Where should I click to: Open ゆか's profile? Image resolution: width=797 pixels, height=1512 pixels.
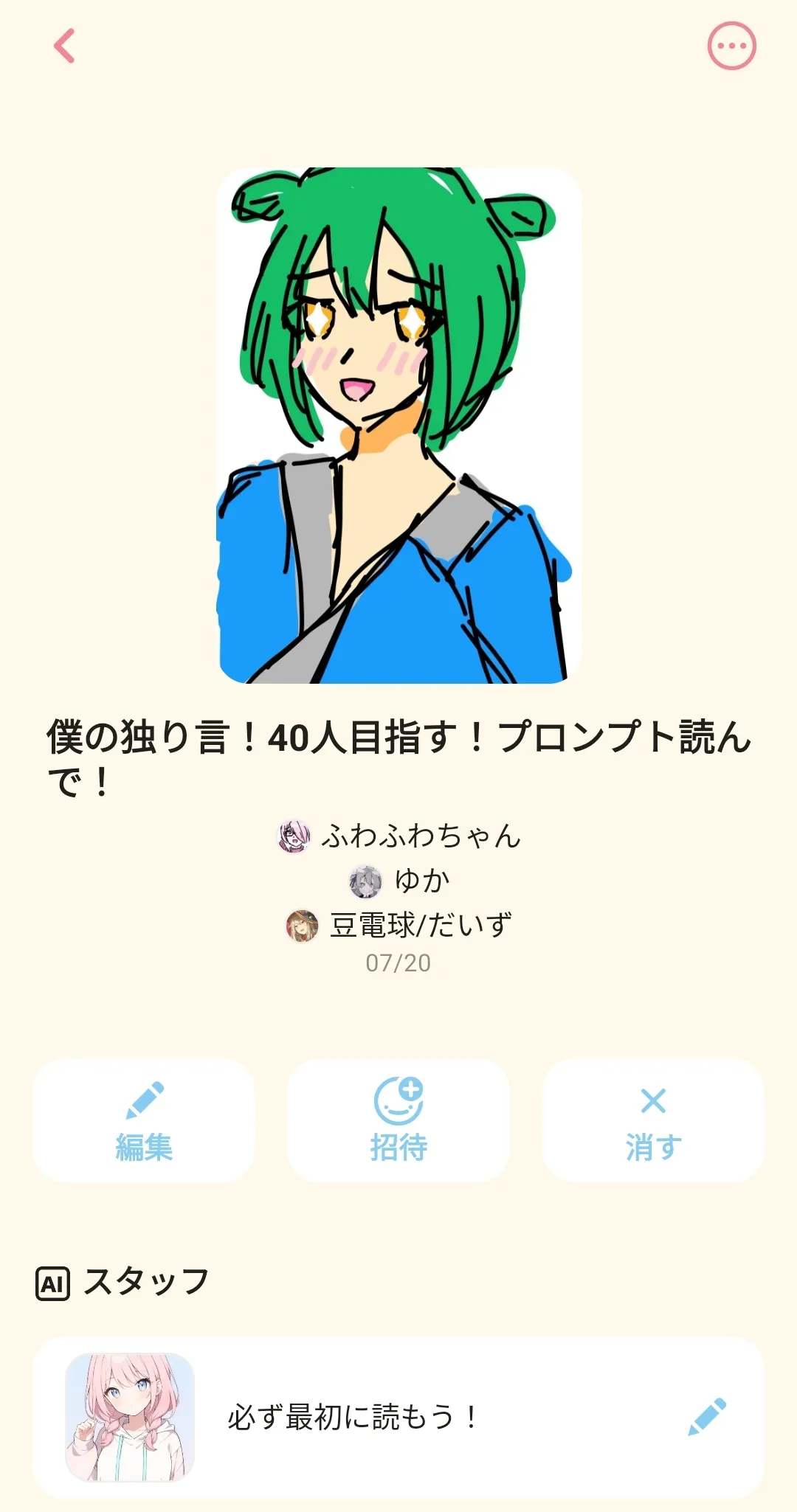point(399,881)
